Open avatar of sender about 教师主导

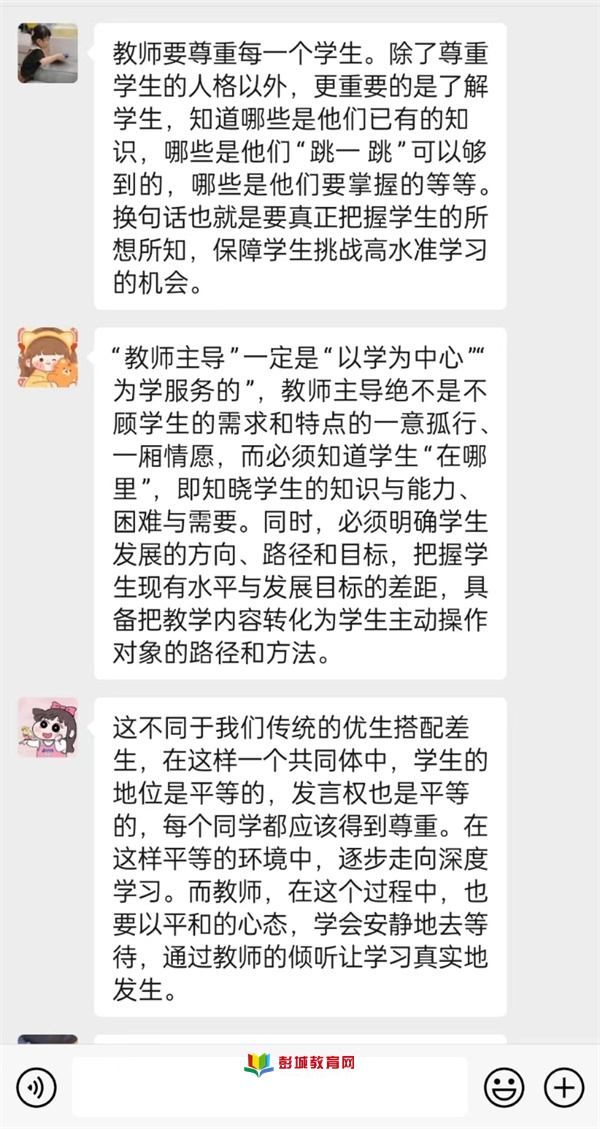click(x=47, y=357)
